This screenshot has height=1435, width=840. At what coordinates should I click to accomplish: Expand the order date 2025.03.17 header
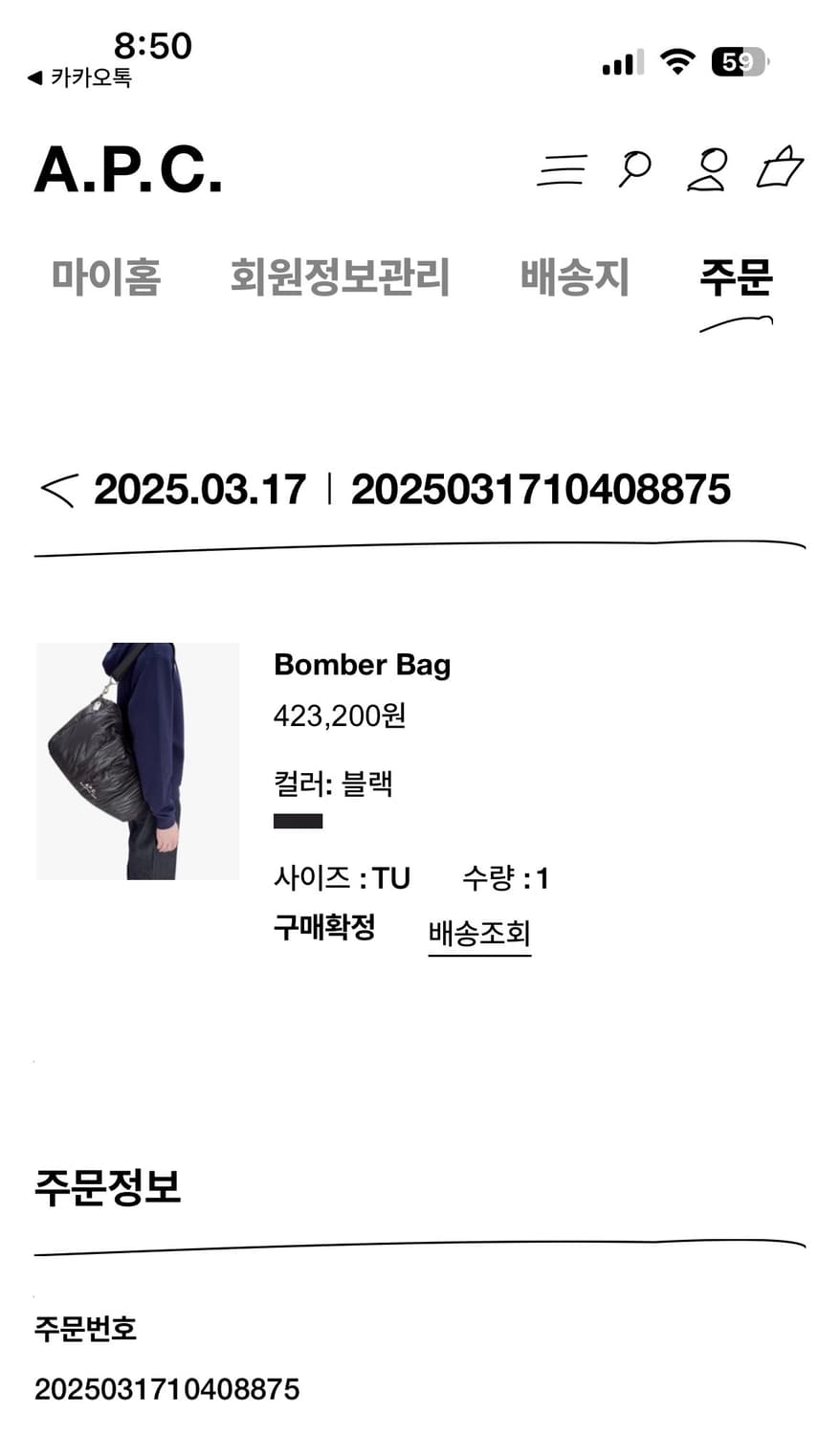click(x=201, y=490)
